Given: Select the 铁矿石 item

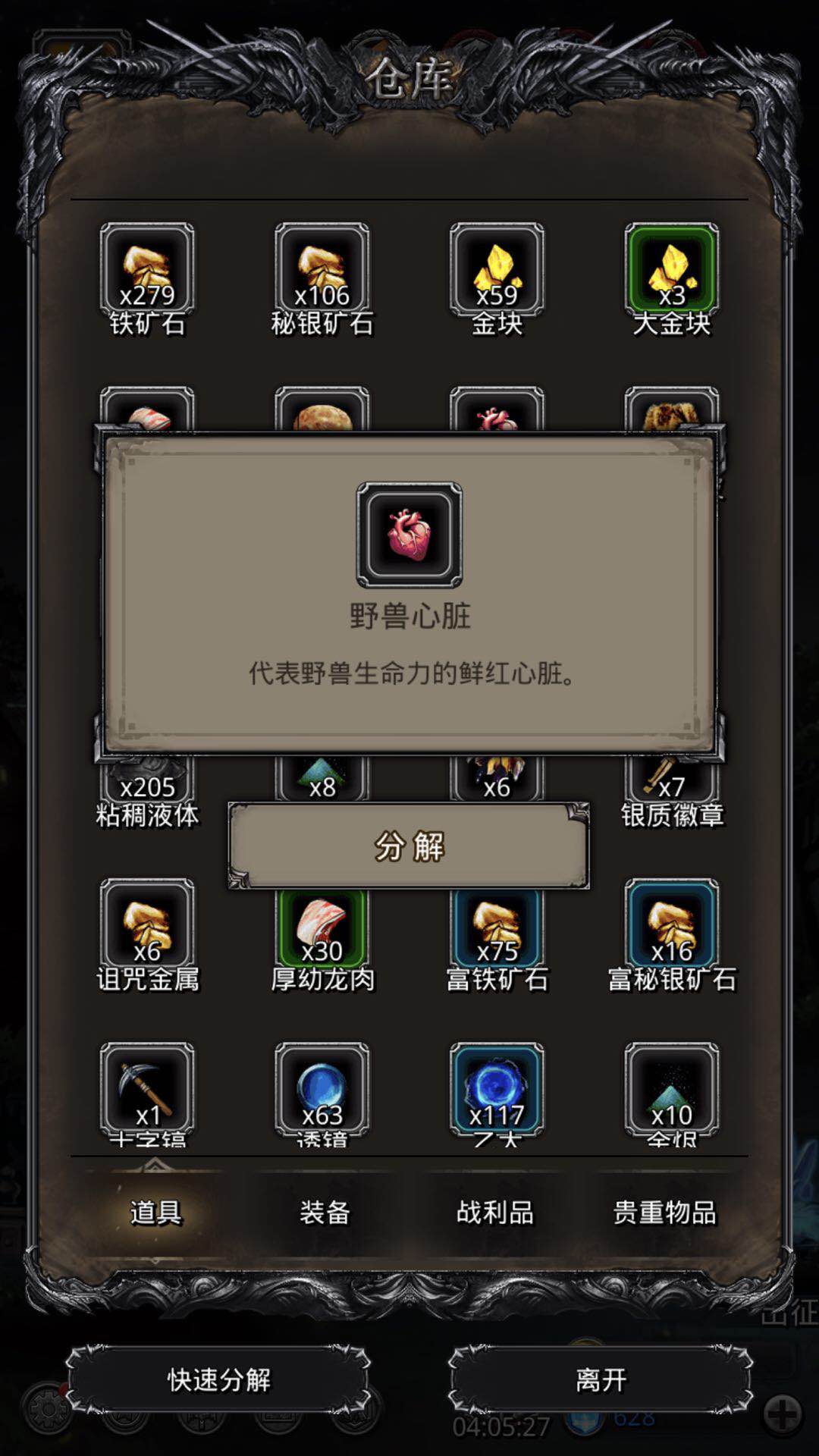Looking at the screenshot, I should [147, 271].
